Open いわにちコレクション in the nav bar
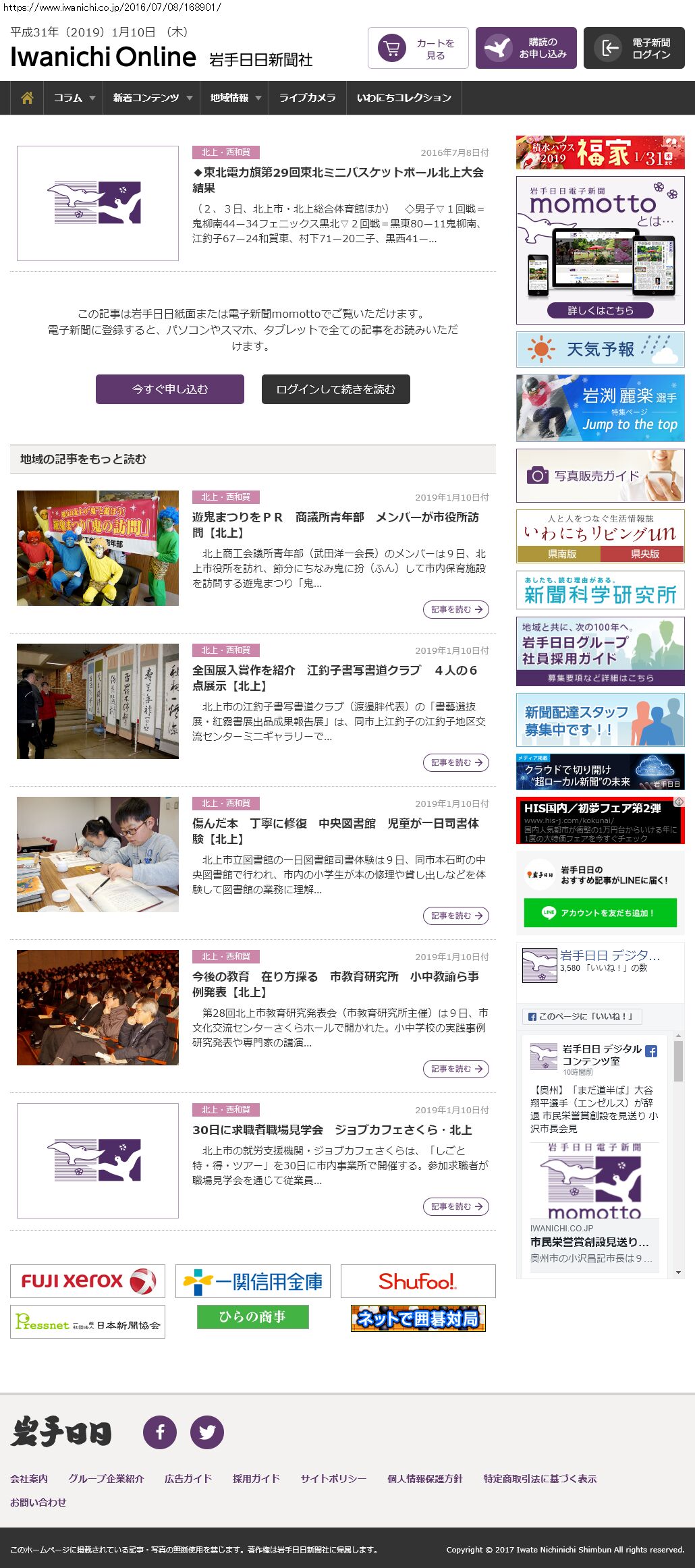This screenshot has height=1568, width=695. click(404, 98)
